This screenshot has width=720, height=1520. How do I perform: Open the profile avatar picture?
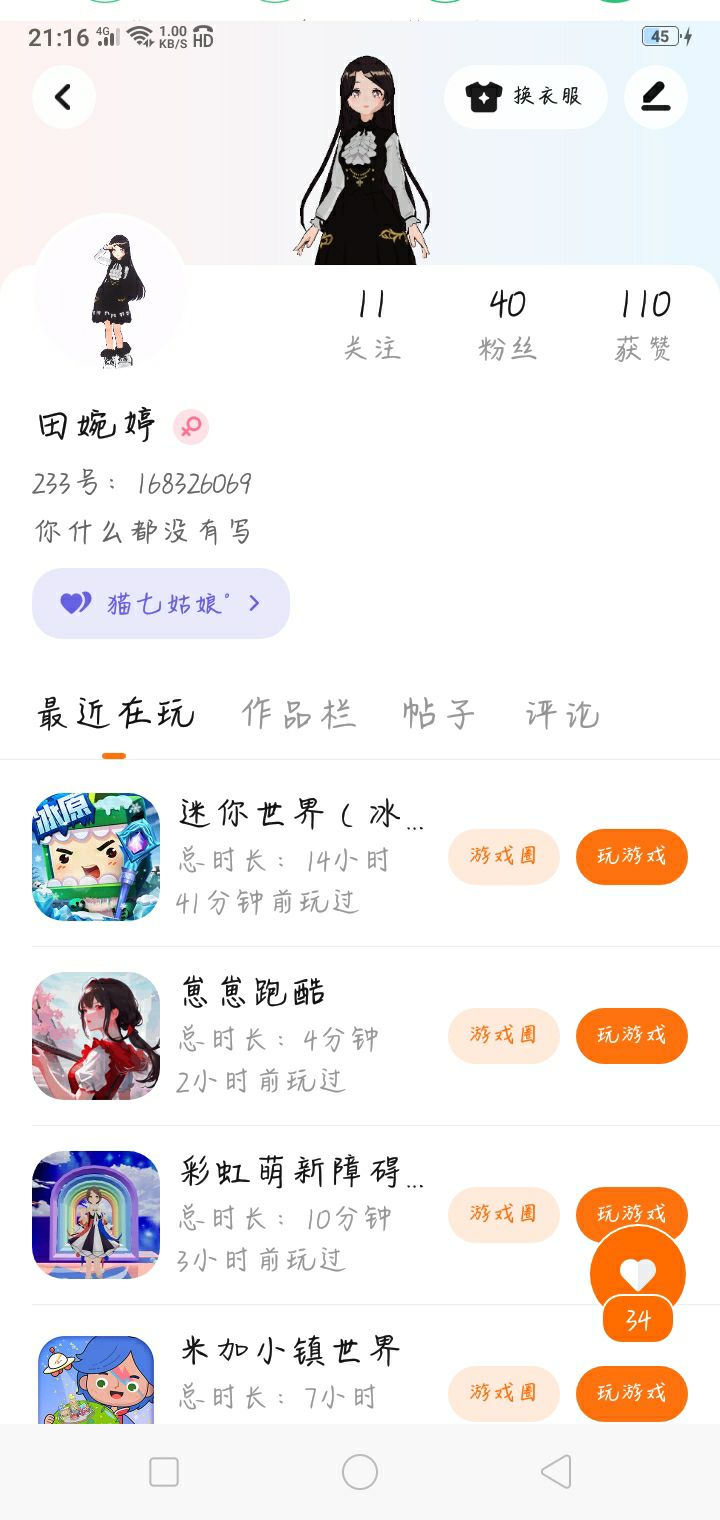click(x=110, y=291)
